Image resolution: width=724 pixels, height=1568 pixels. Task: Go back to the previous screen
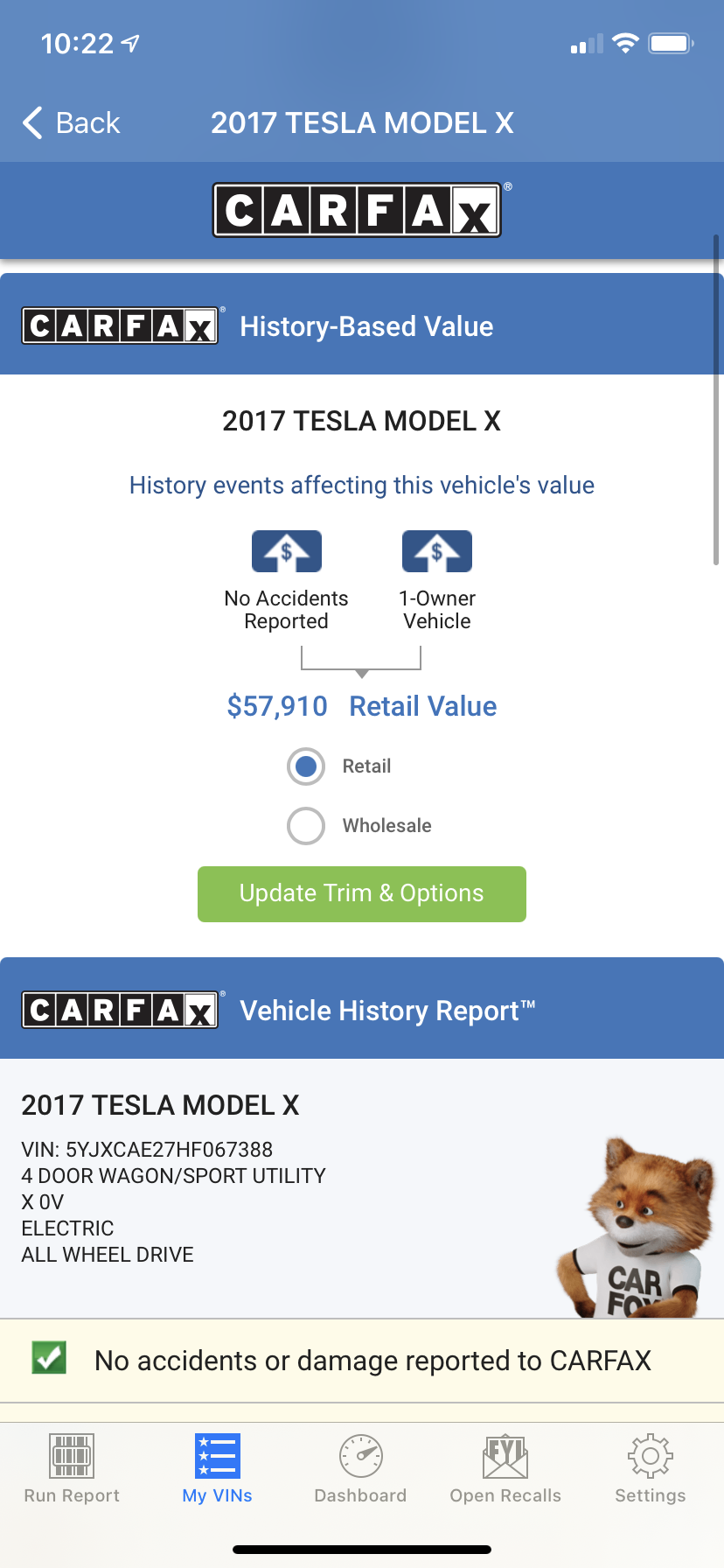(x=72, y=123)
